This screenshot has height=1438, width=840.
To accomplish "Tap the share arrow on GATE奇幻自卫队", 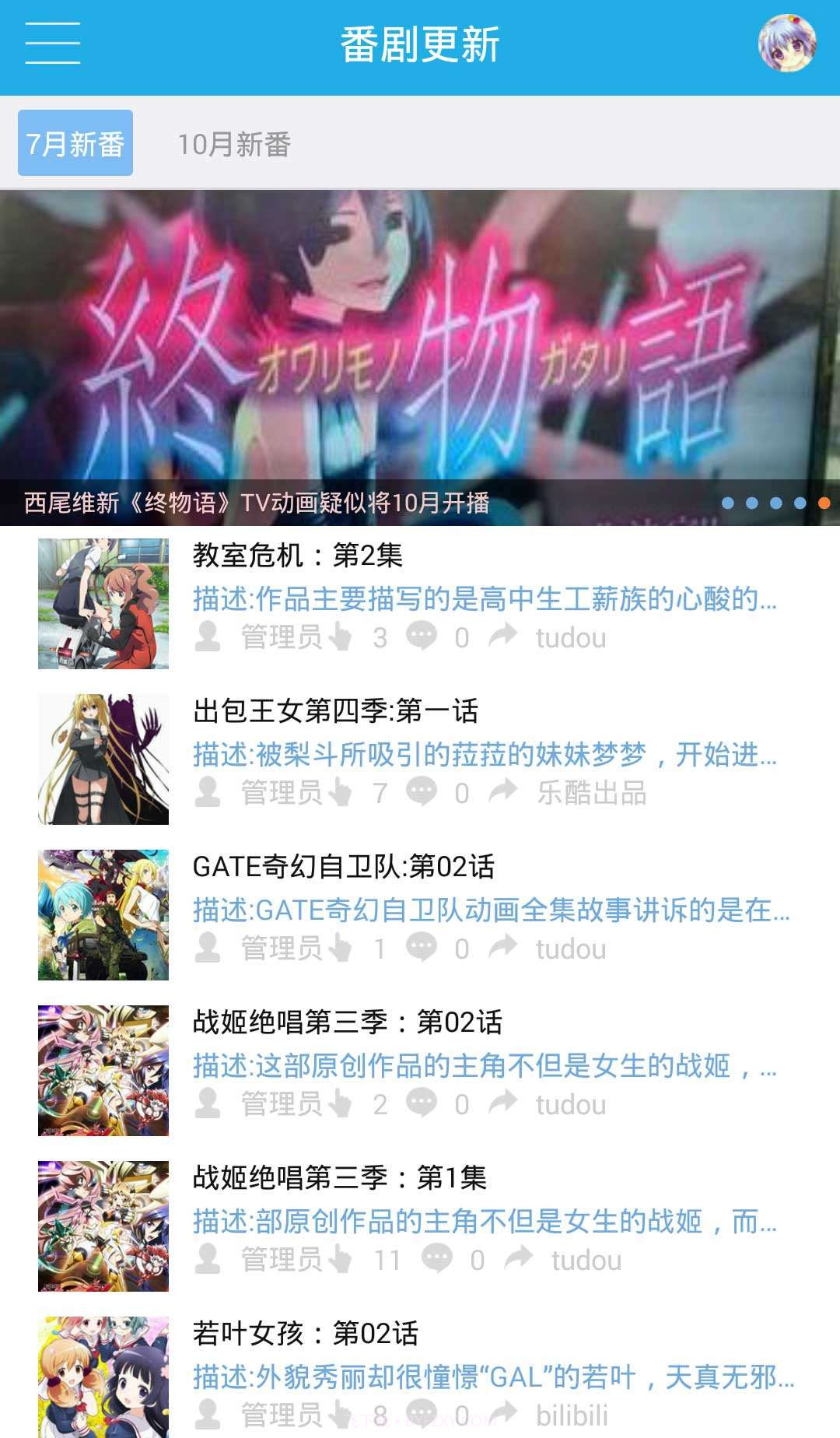I will 504,948.
